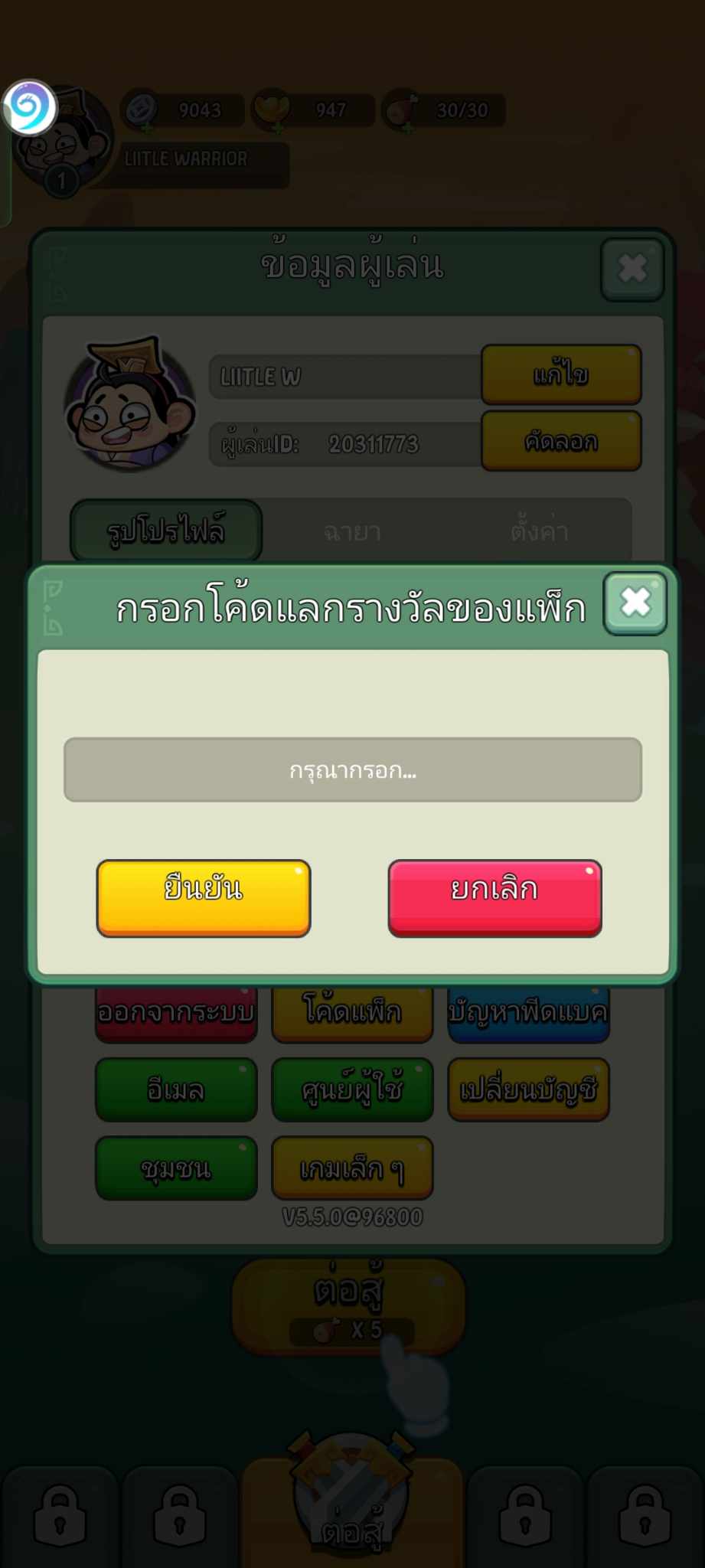705x1568 pixels.
Task: Tap the กรุณากรอก code input field
Action: [353, 769]
